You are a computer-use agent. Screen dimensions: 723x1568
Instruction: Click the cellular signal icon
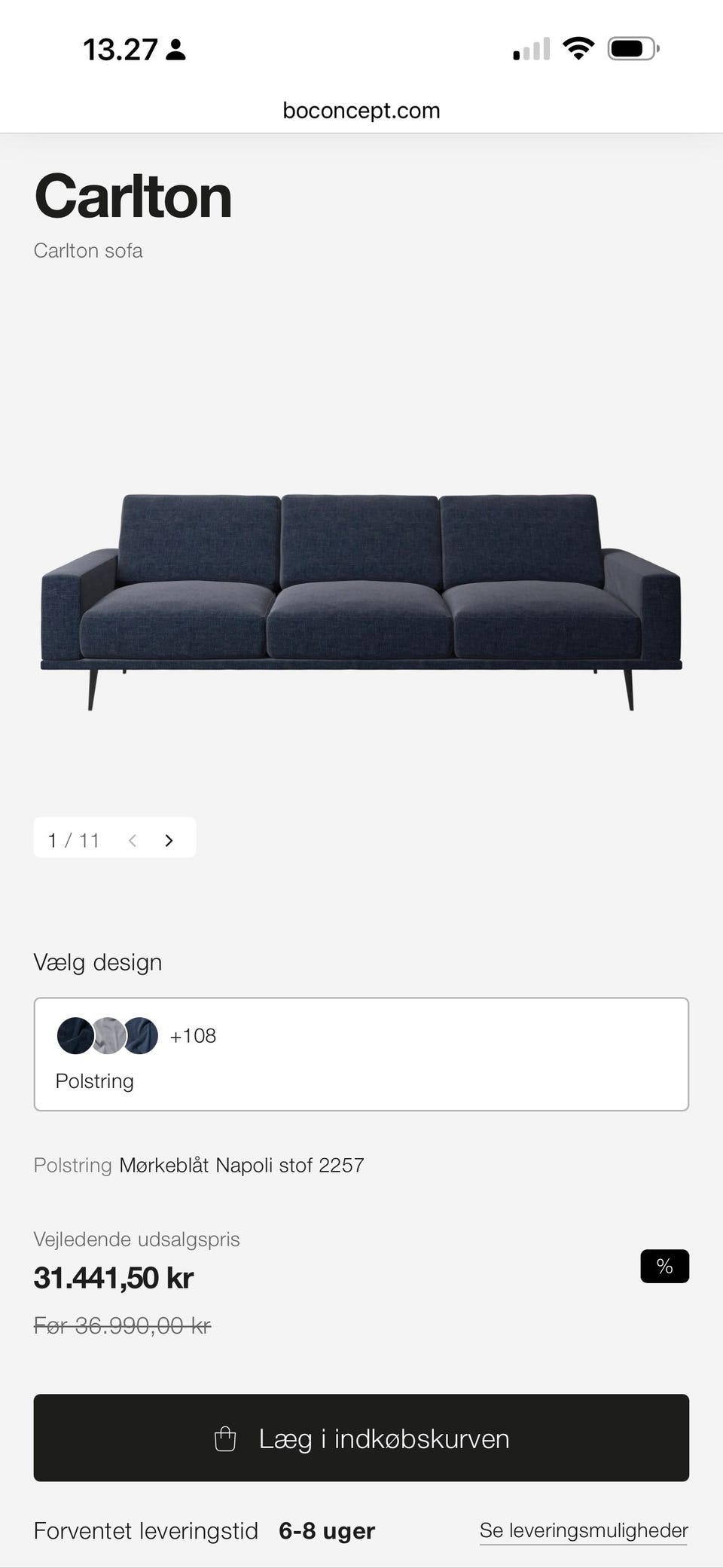pos(529,48)
